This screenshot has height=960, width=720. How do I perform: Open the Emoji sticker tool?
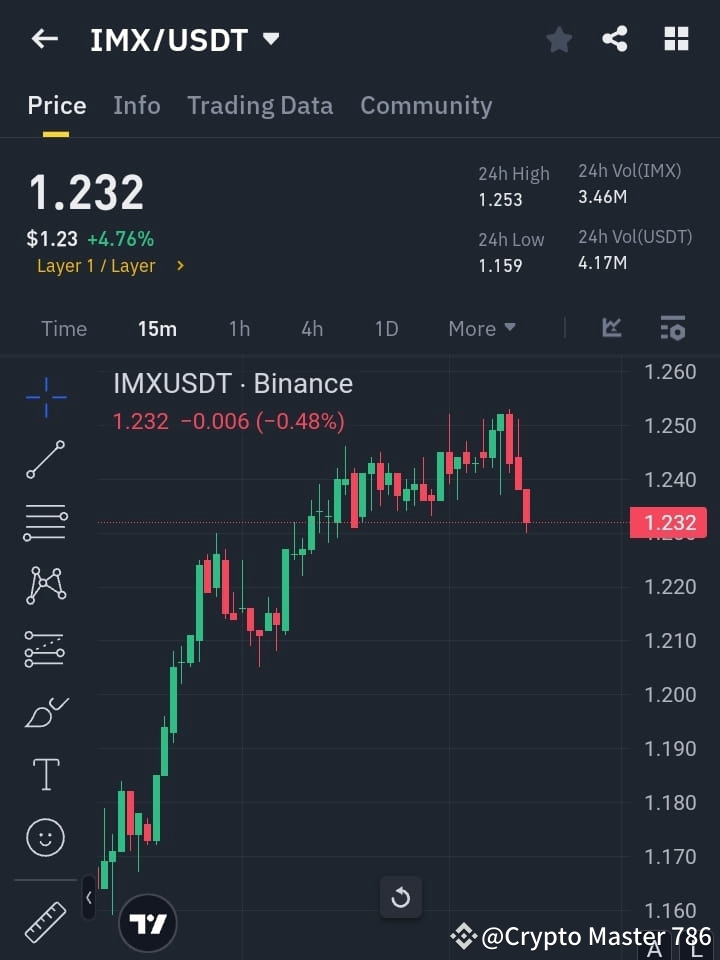click(x=44, y=837)
